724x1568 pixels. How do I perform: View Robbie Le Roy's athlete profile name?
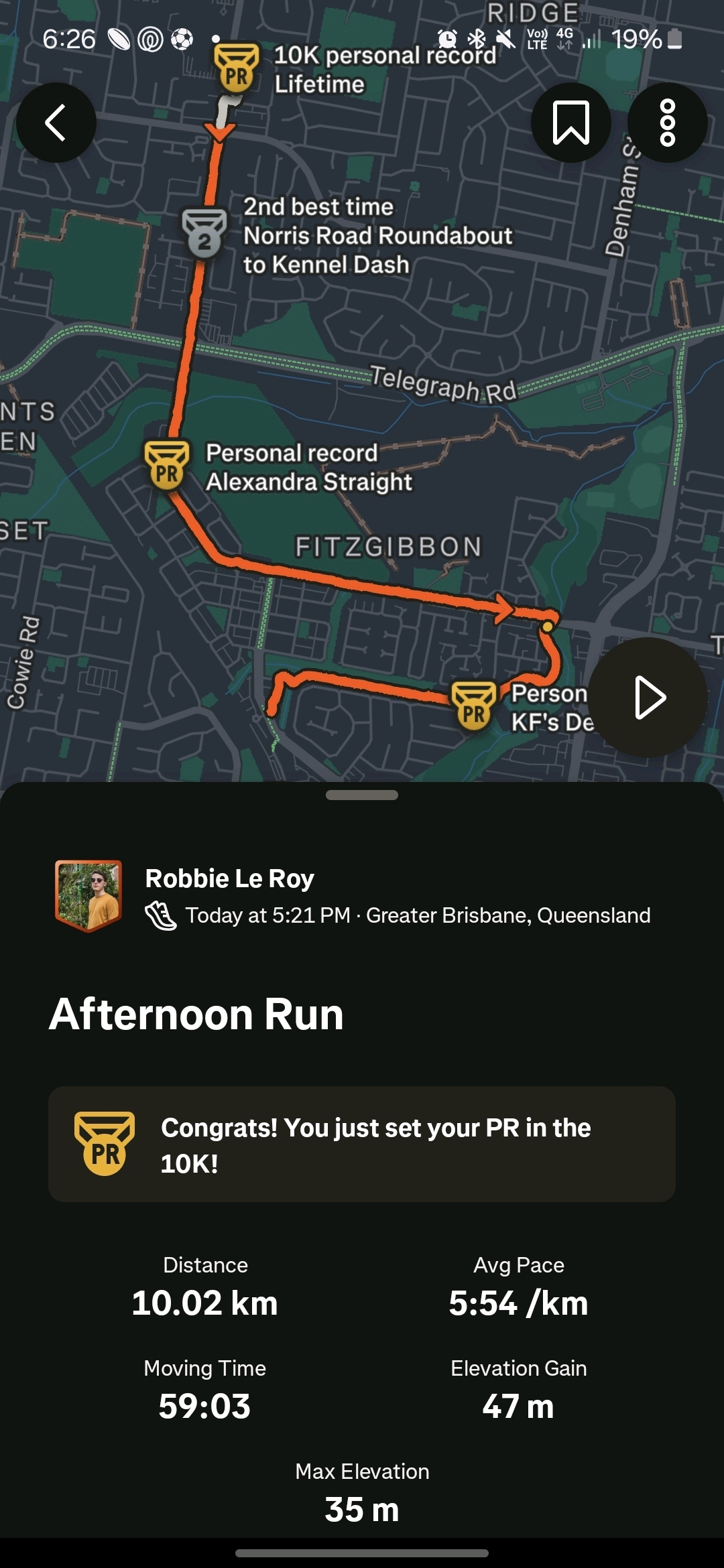[x=229, y=878]
